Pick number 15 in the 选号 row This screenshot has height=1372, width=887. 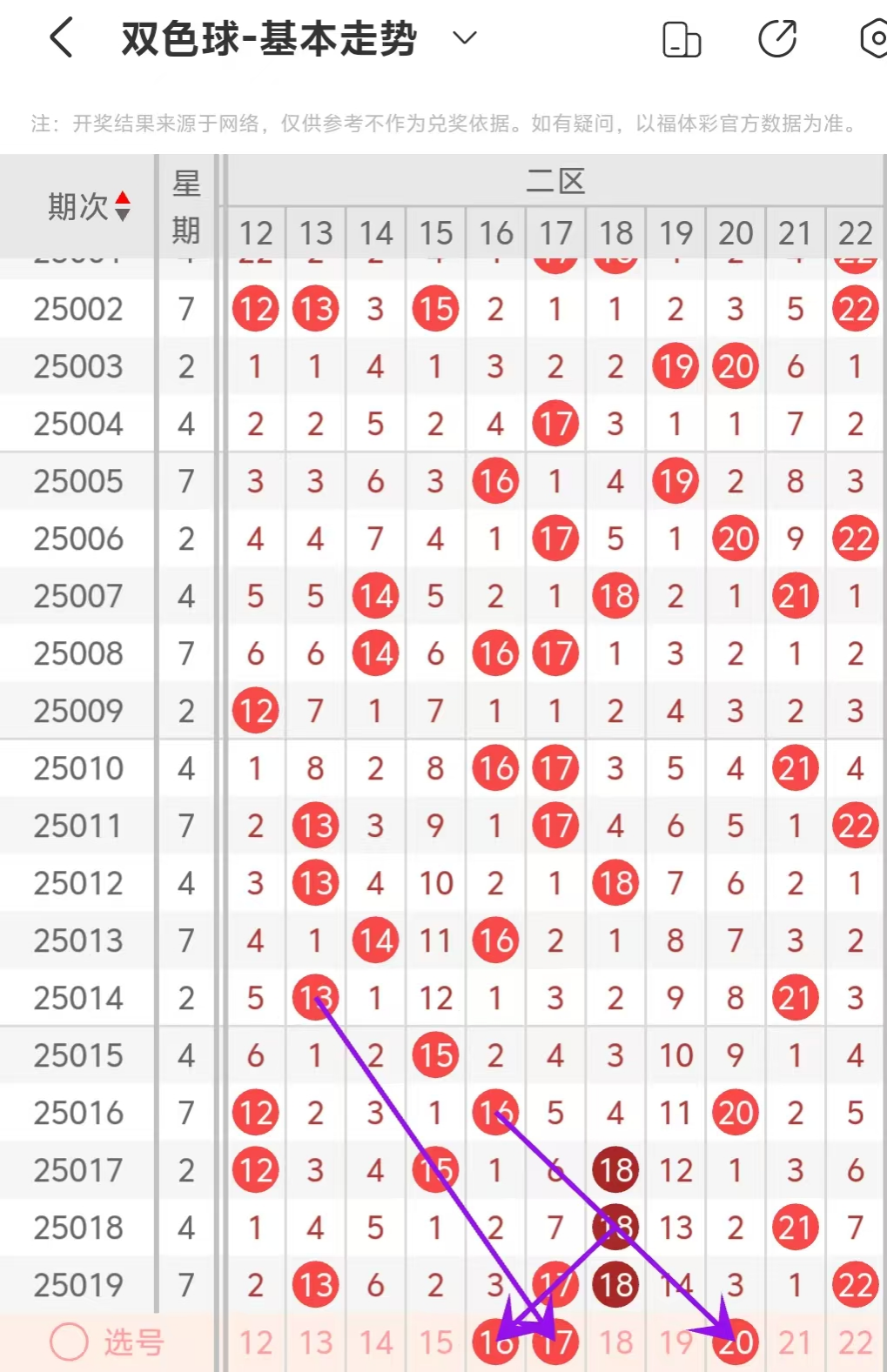pos(436,1342)
